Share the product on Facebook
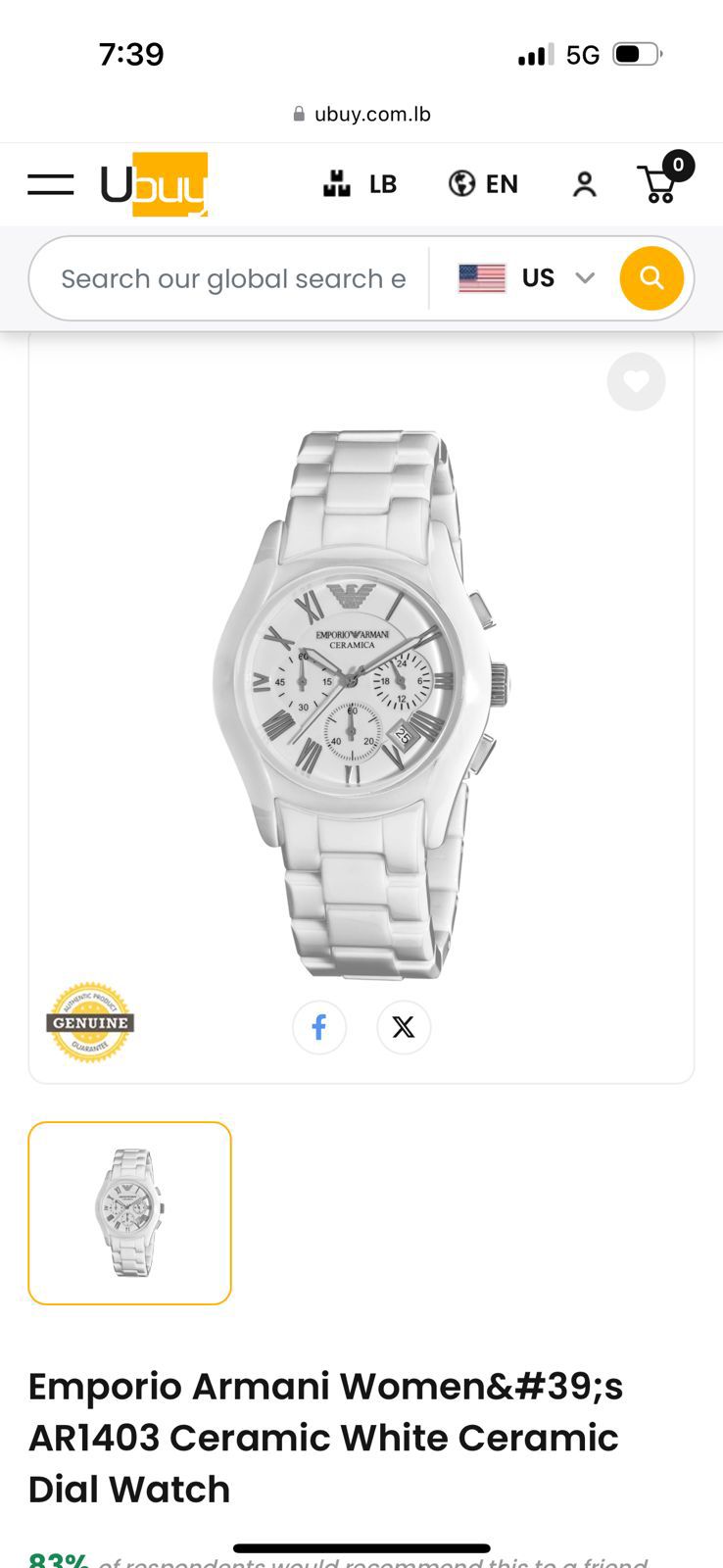This screenshot has height=1568, width=723. [319, 1027]
